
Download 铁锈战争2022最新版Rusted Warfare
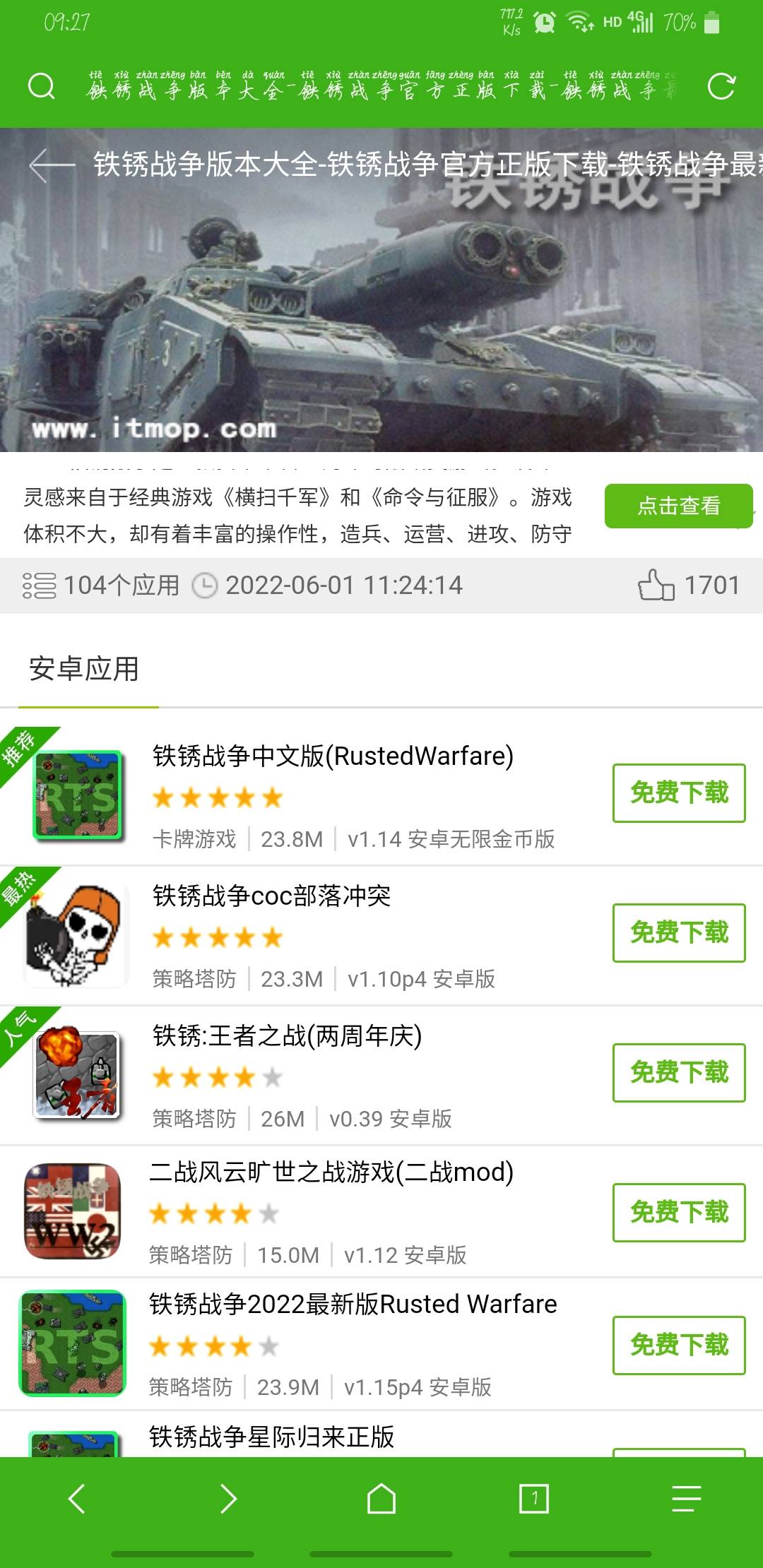(x=678, y=1345)
